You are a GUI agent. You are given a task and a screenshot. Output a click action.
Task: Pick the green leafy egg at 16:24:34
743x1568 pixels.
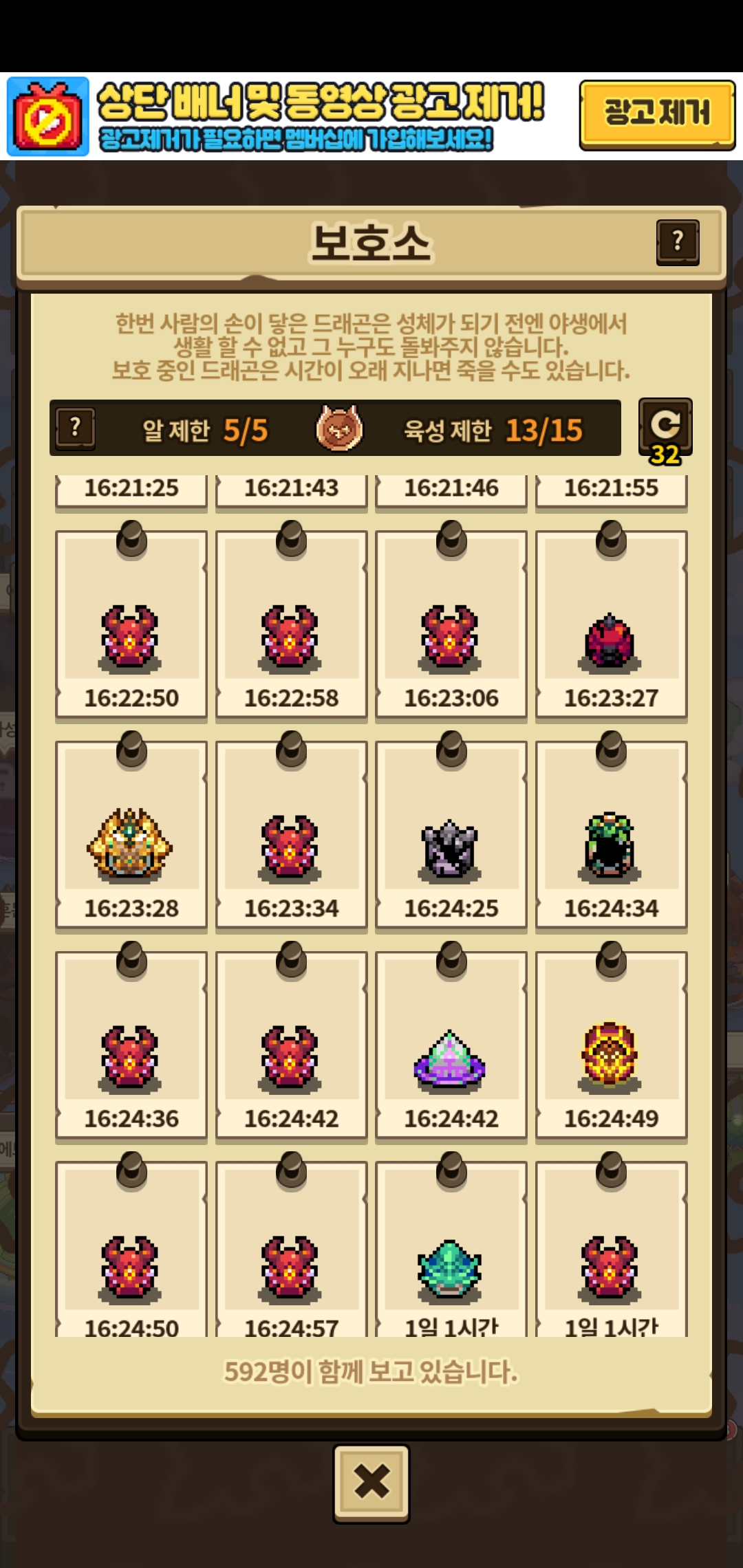click(611, 836)
